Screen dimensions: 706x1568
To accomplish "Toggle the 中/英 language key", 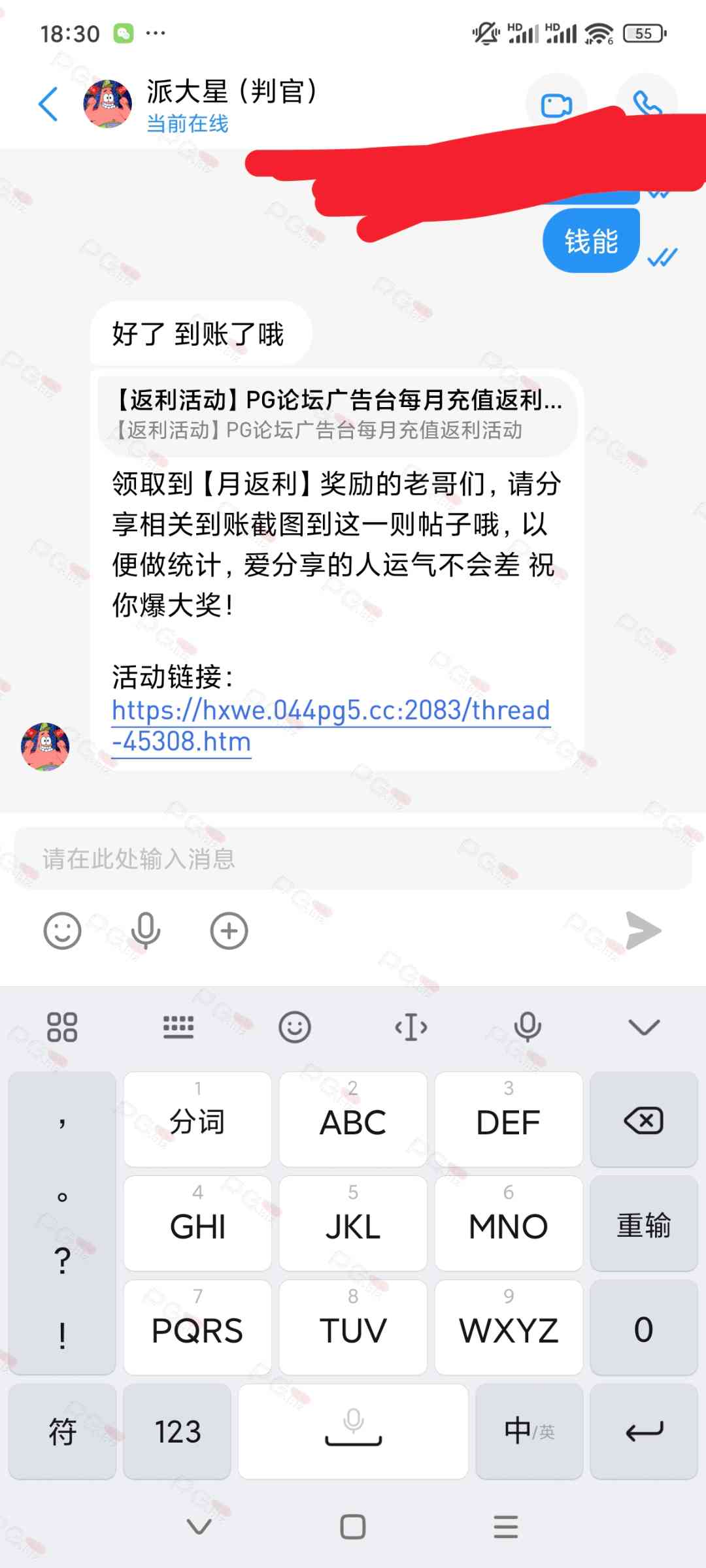I will point(529,1431).
